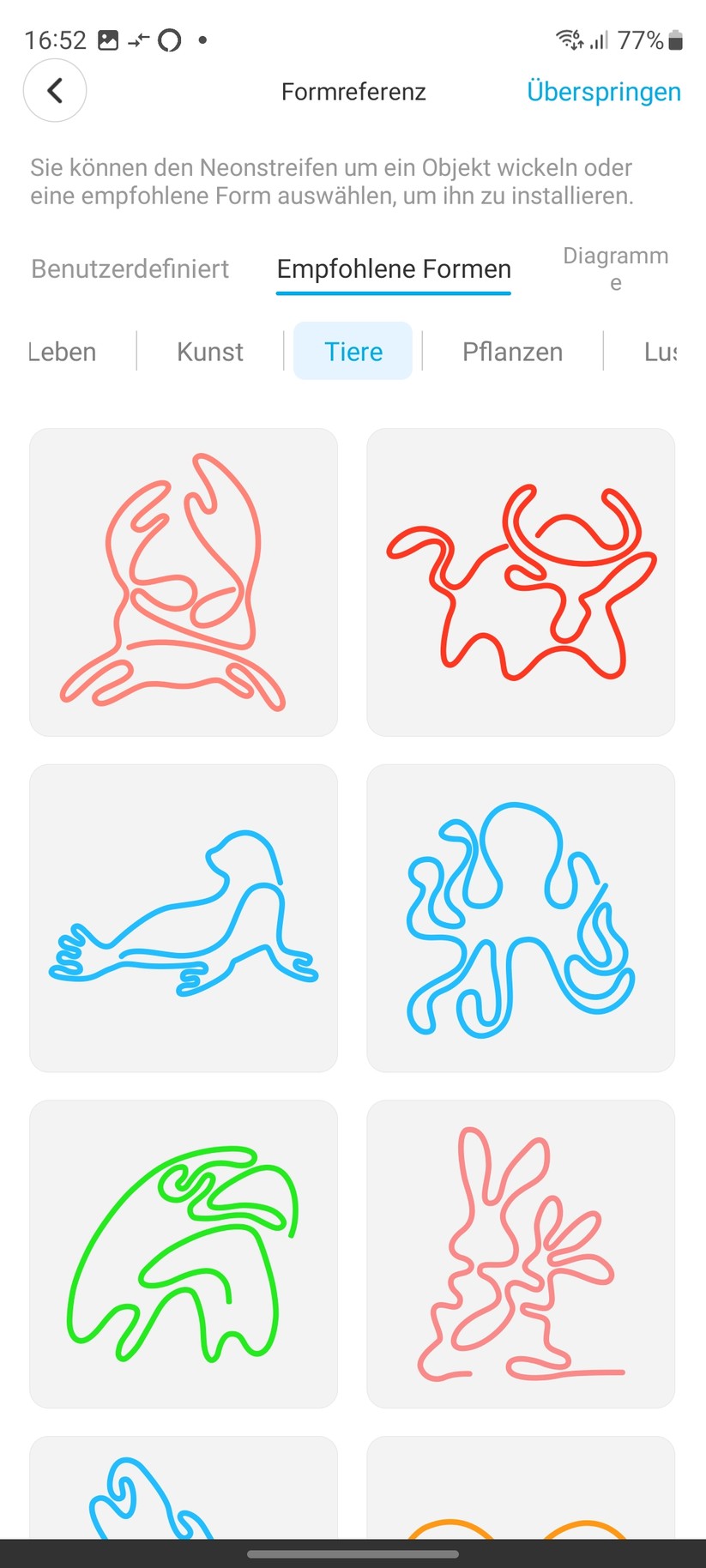Select the Leben category filter

[61, 351]
